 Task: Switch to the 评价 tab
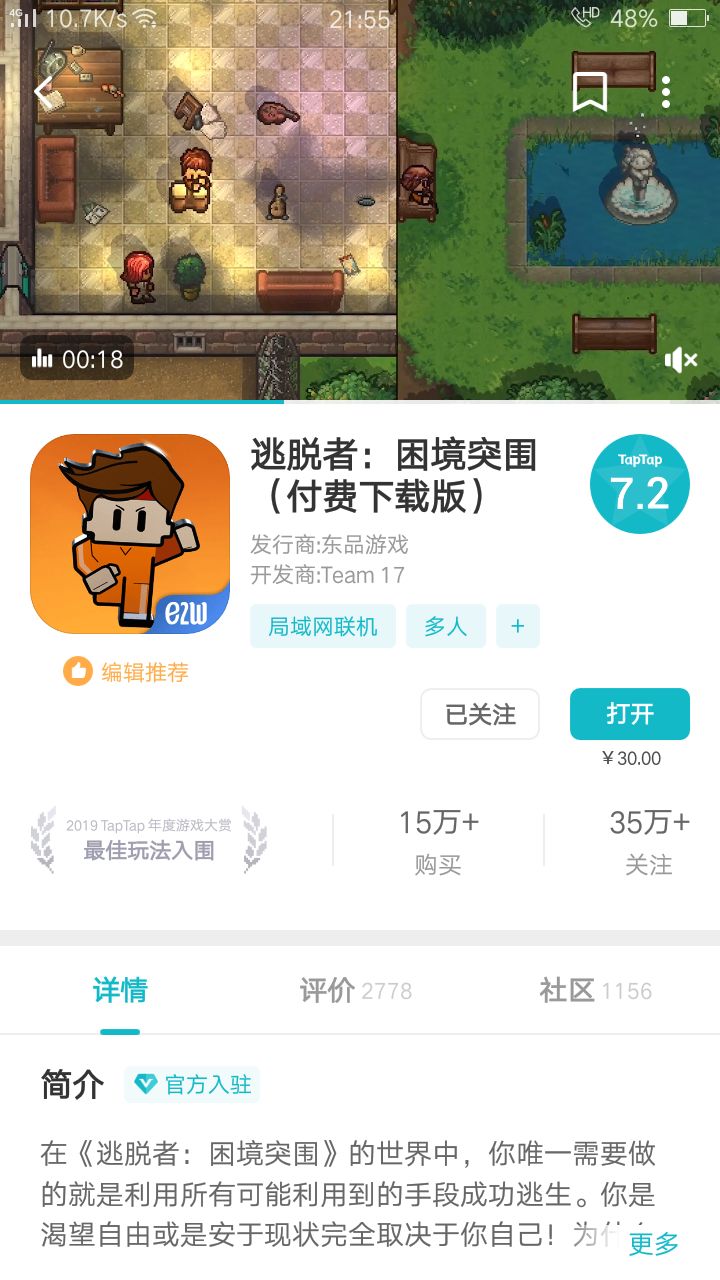pyautogui.click(x=355, y=991)
